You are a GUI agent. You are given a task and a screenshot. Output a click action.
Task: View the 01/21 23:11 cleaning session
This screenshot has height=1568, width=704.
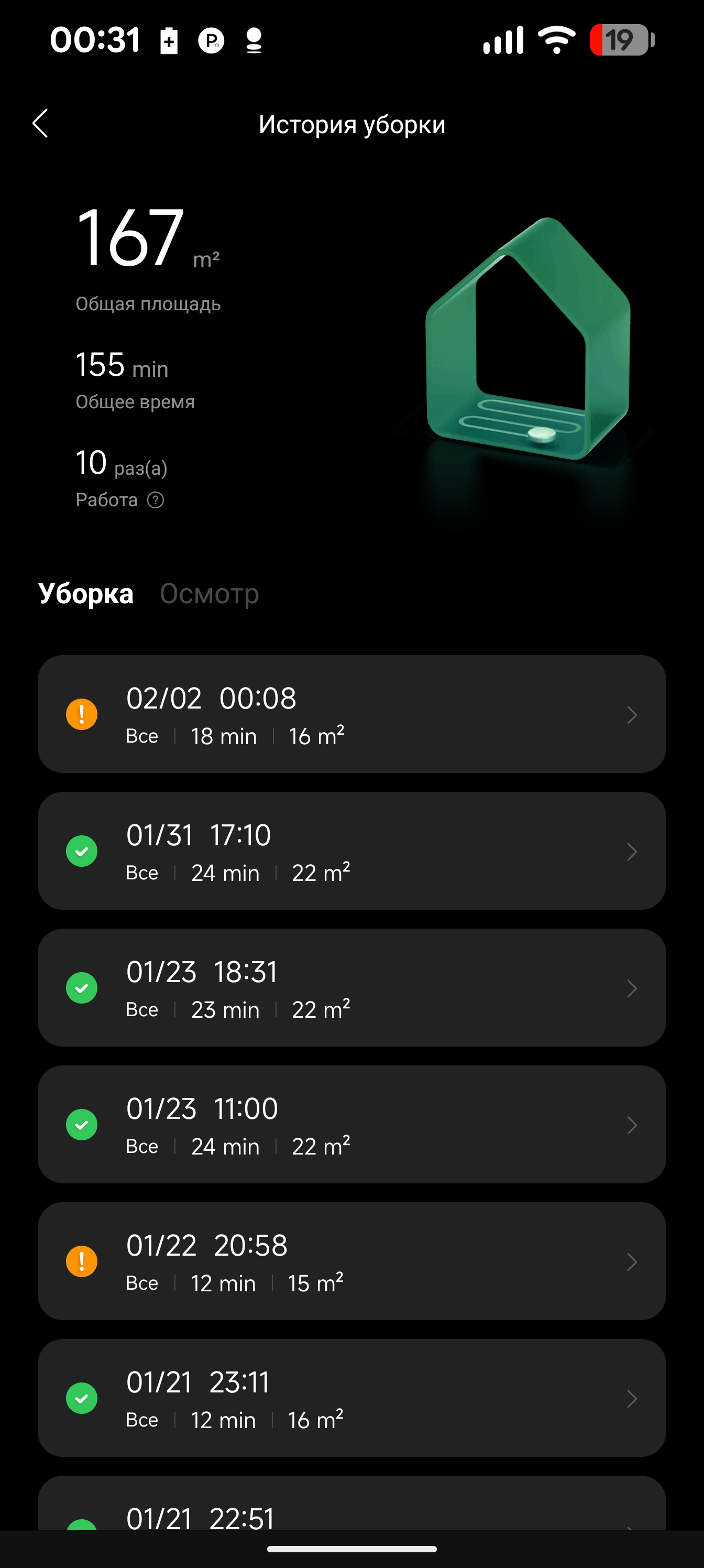[x=351, y=1398]
